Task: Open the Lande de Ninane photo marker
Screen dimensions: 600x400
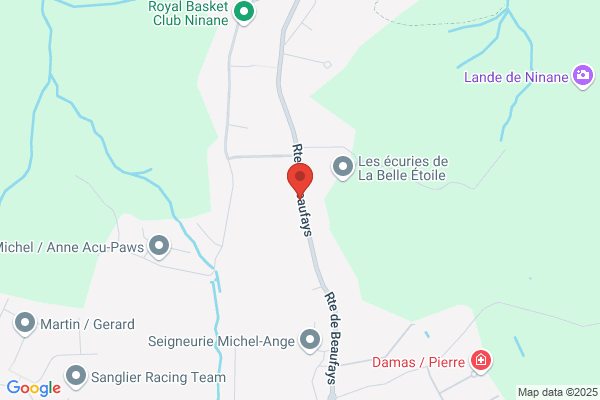Action: 583,77
